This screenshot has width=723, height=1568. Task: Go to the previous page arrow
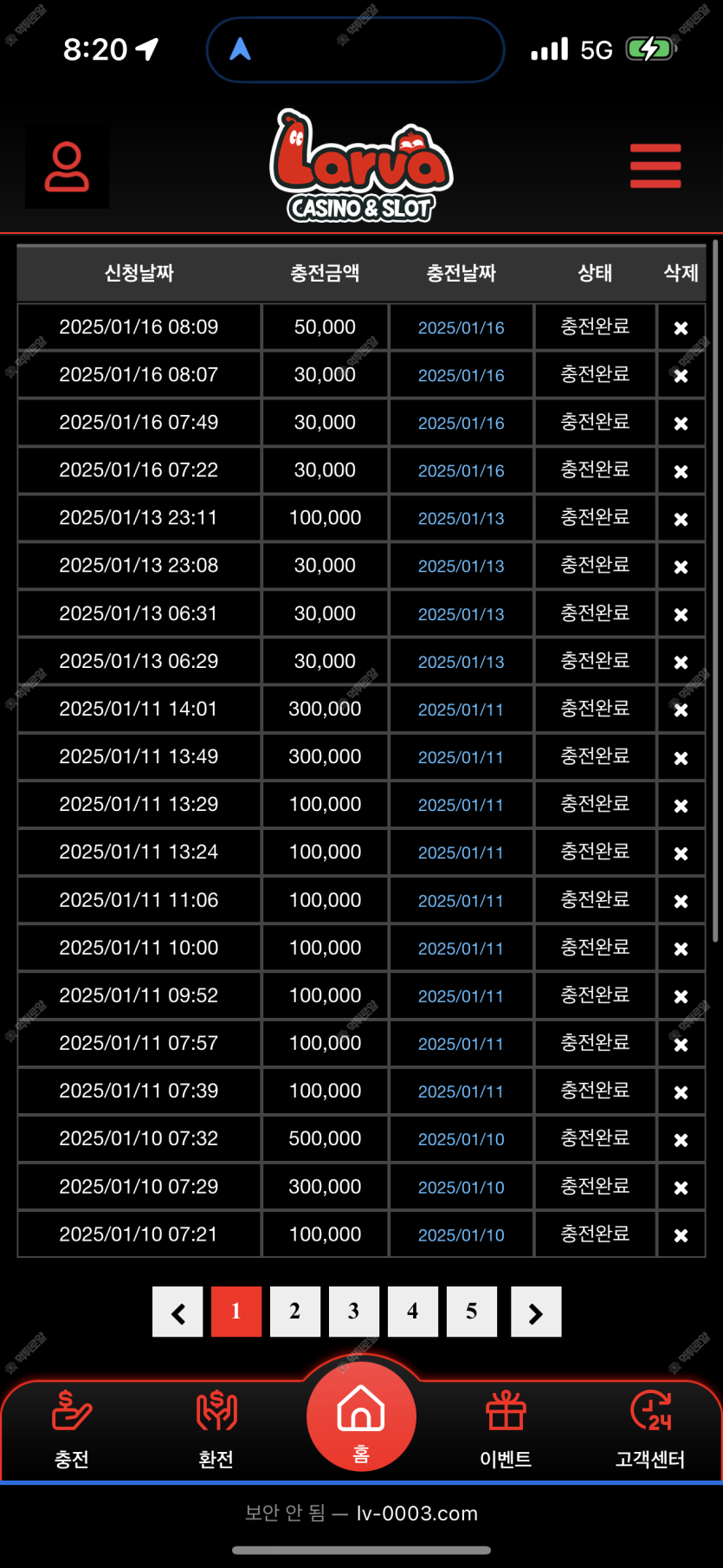click(x=178, y=1312)
